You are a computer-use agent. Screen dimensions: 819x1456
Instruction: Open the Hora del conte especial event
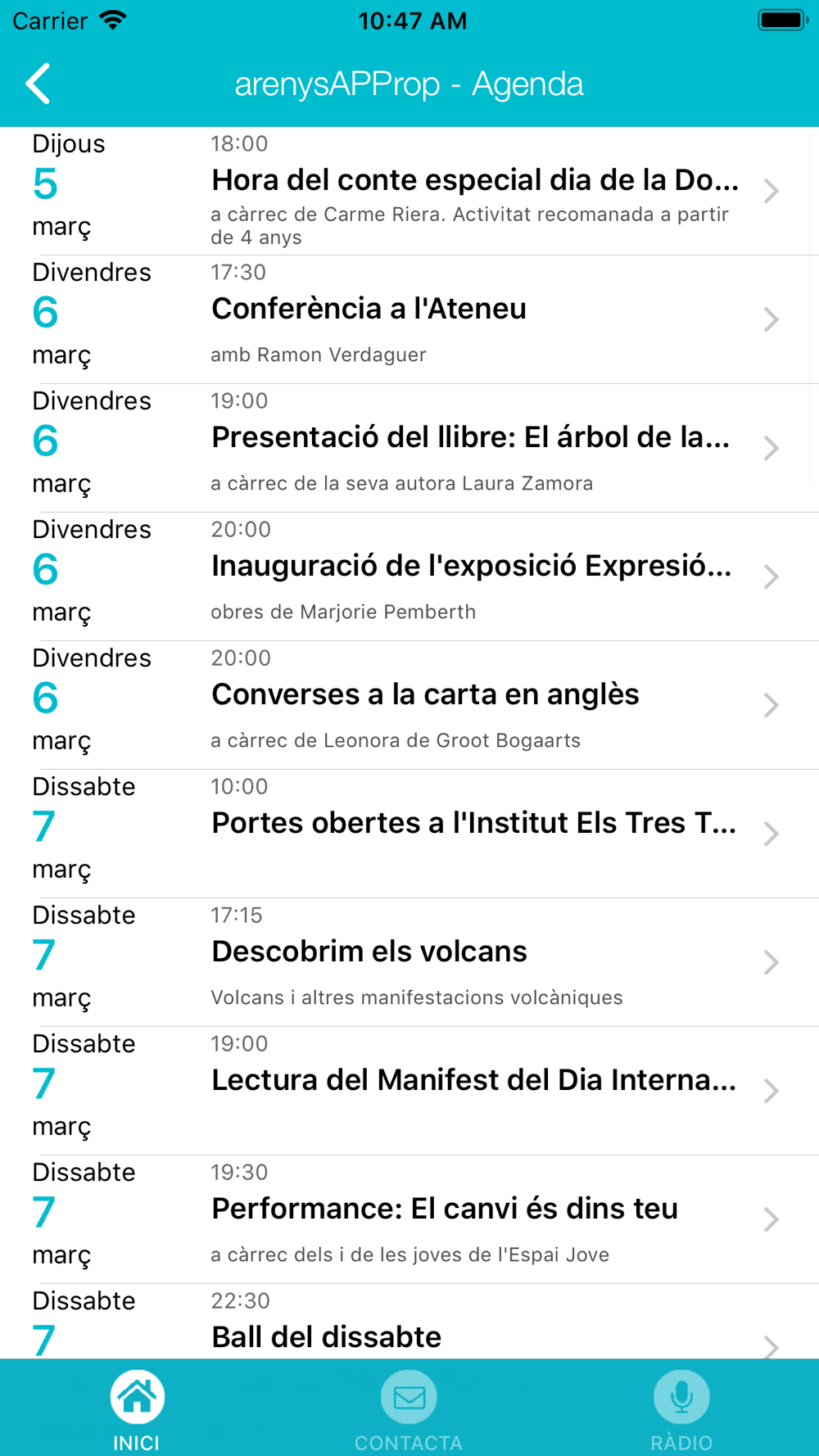point(409,191)
